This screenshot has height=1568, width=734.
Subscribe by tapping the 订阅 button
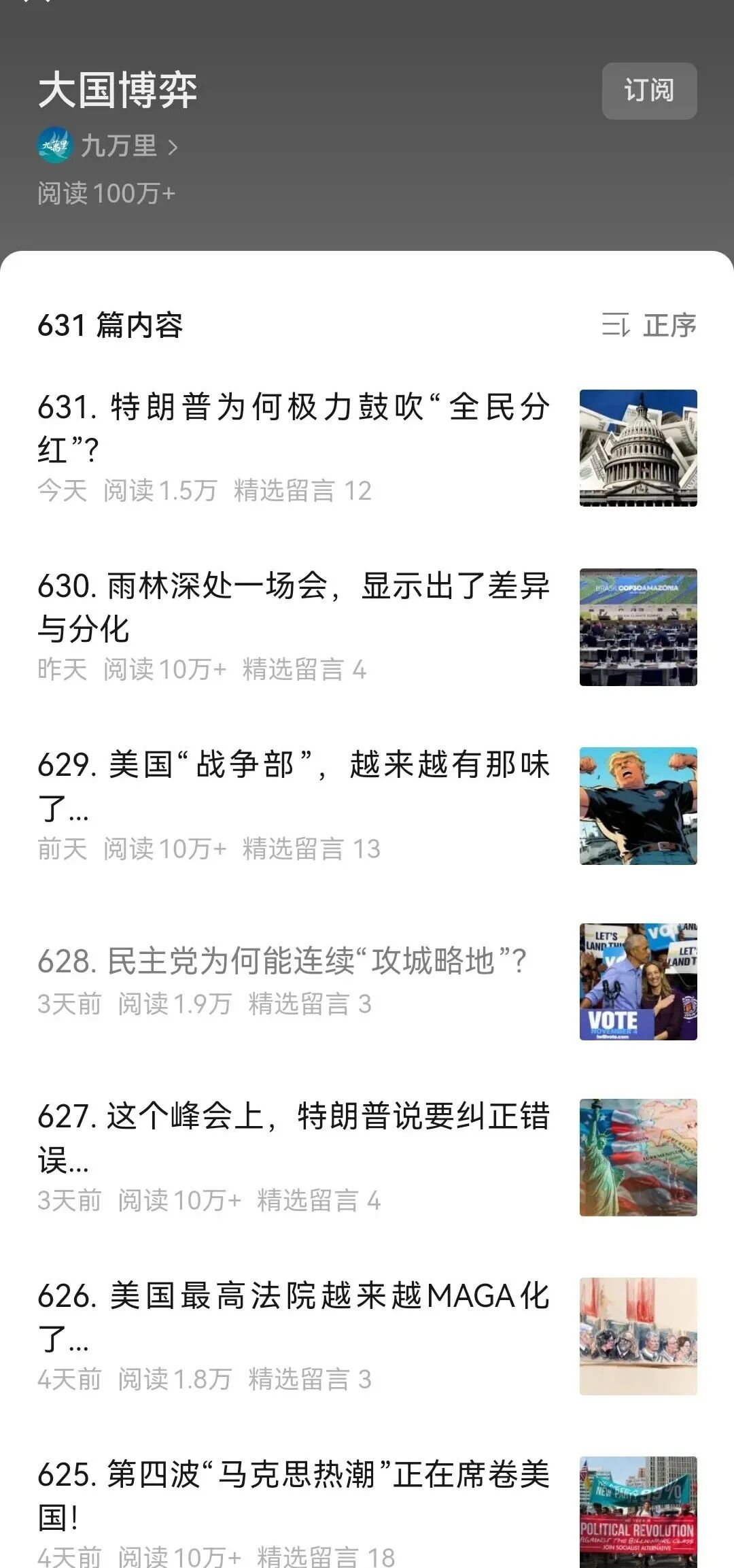648,92
